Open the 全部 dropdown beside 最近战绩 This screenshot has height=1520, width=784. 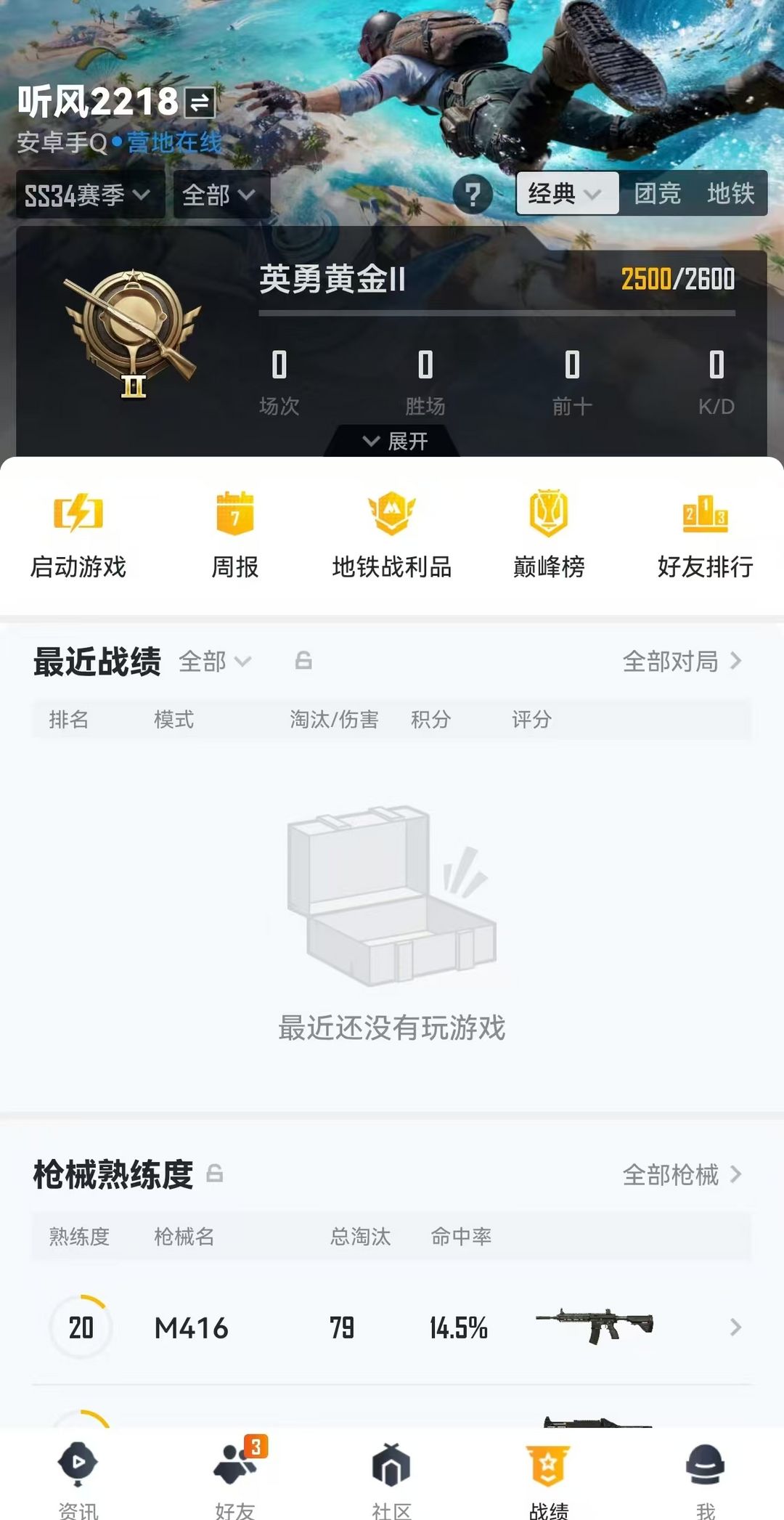215,661
